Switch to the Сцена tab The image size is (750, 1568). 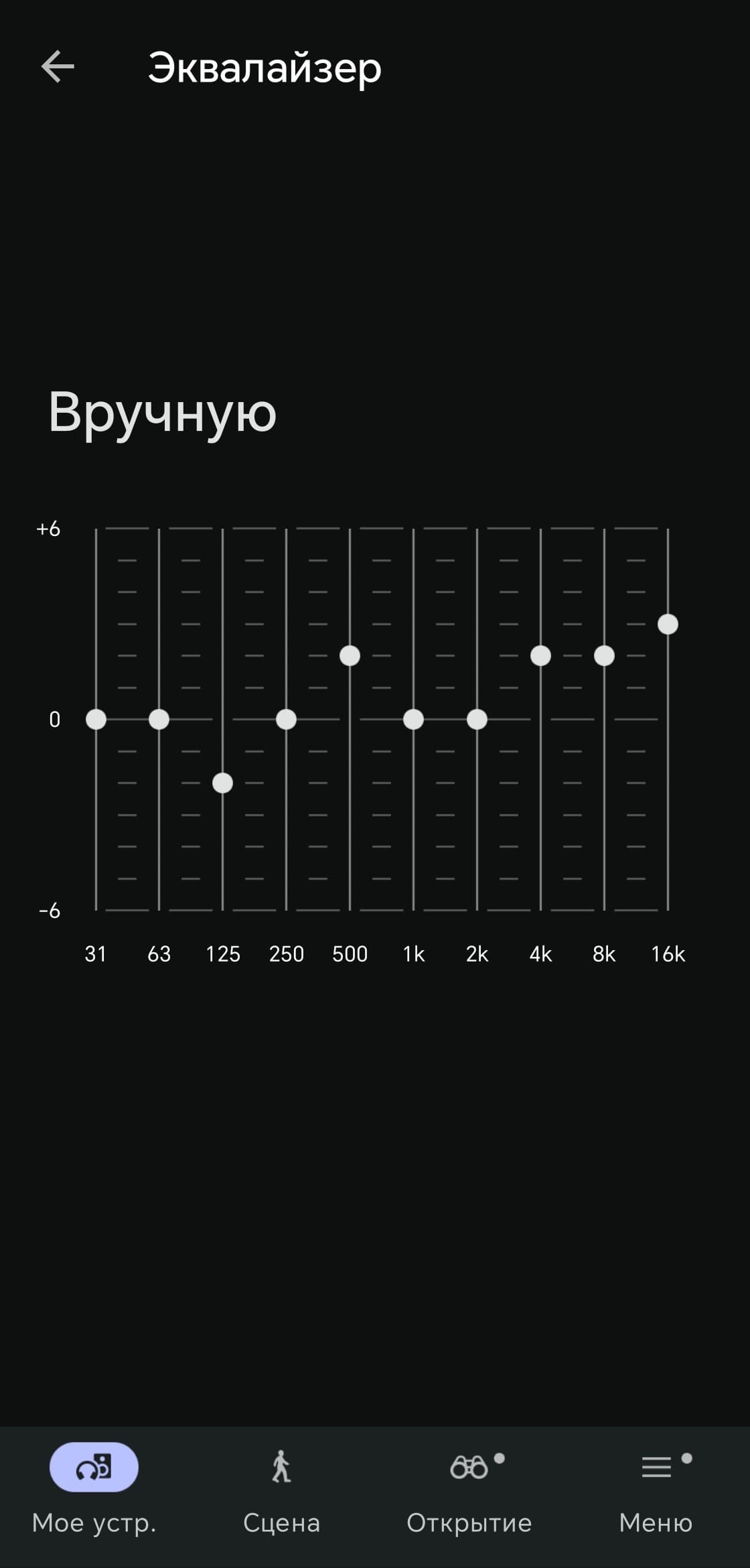(281, 1490)
